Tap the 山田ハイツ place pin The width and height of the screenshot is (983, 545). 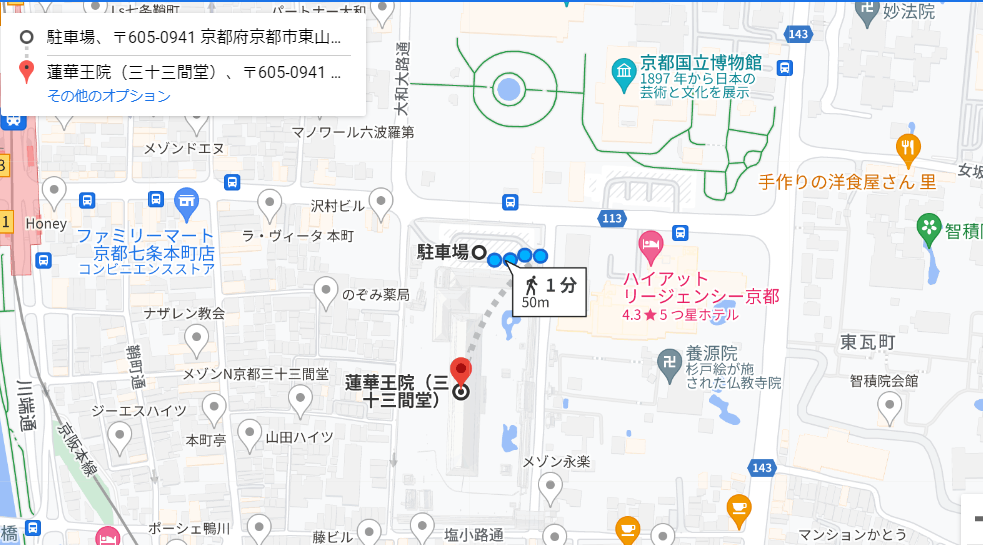[x=249, y=435]
